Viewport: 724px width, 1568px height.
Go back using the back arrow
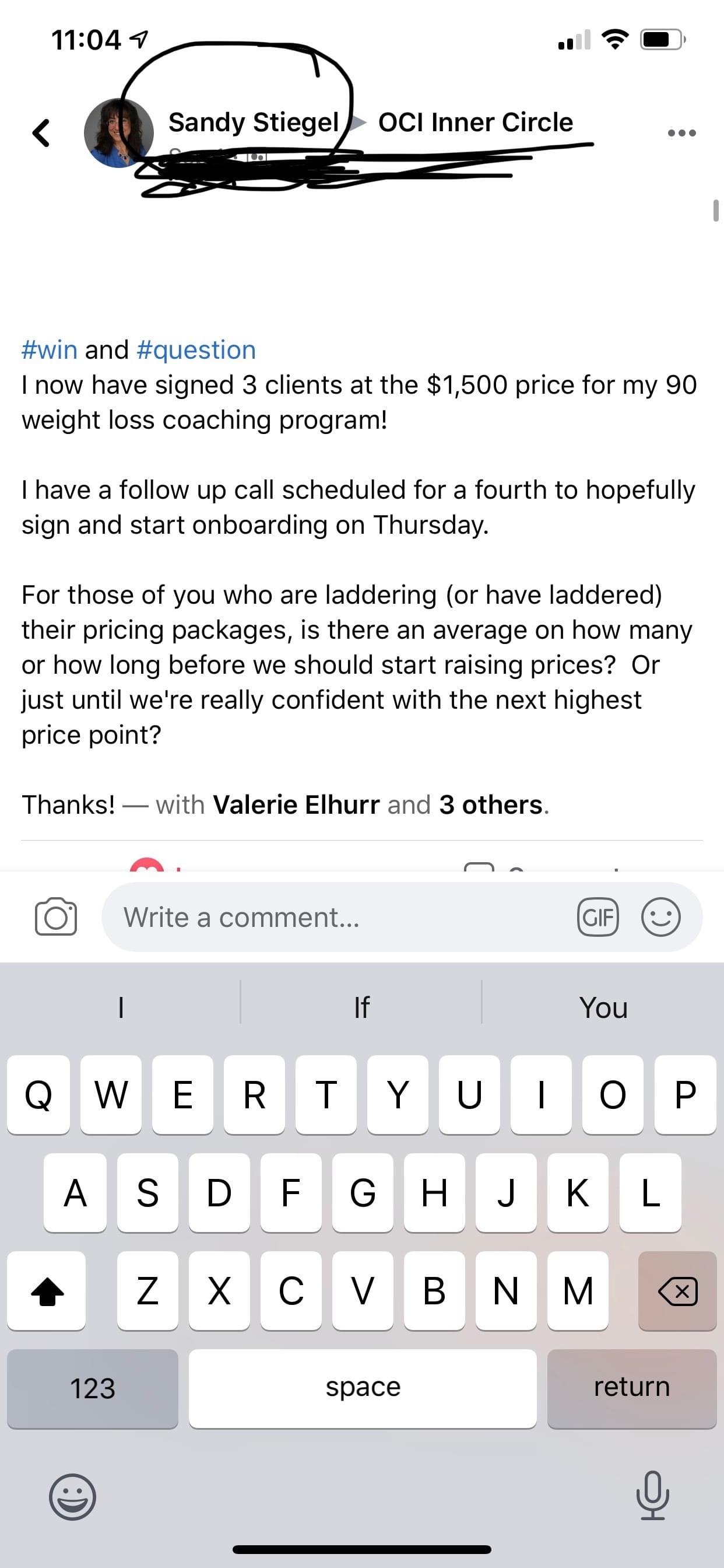point(41,132)
